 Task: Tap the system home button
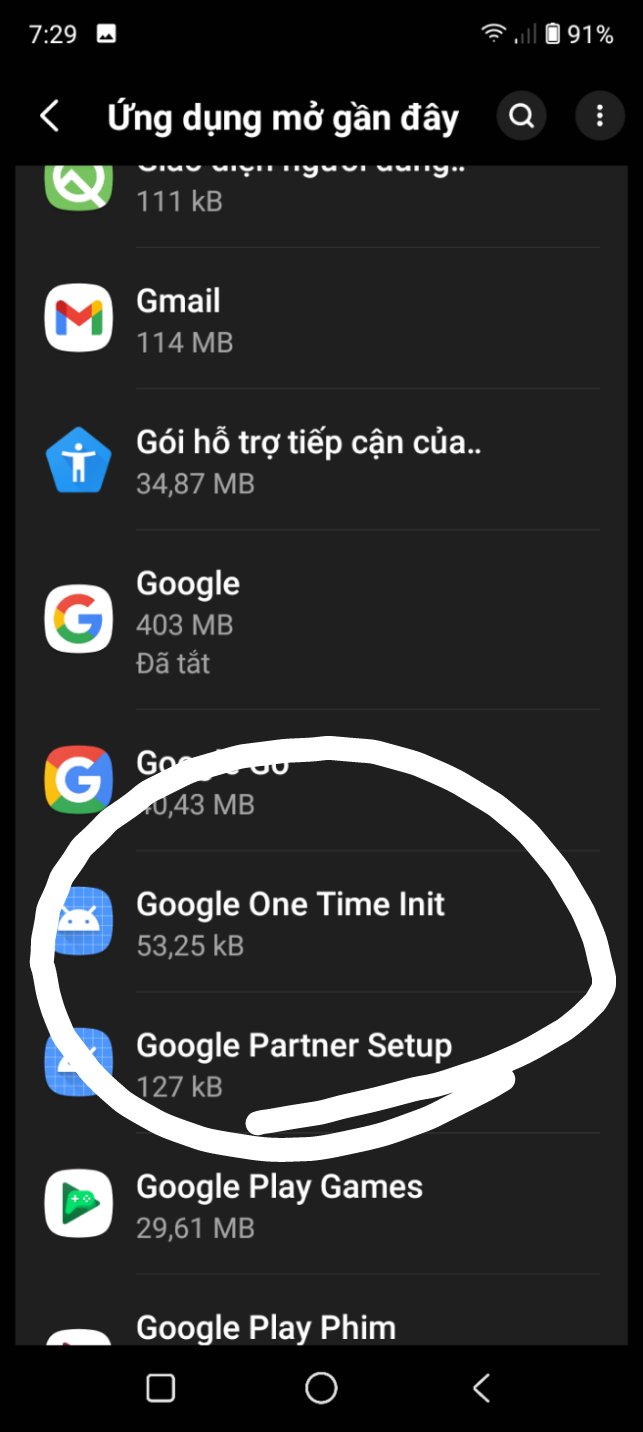[x=321, y=1388]
